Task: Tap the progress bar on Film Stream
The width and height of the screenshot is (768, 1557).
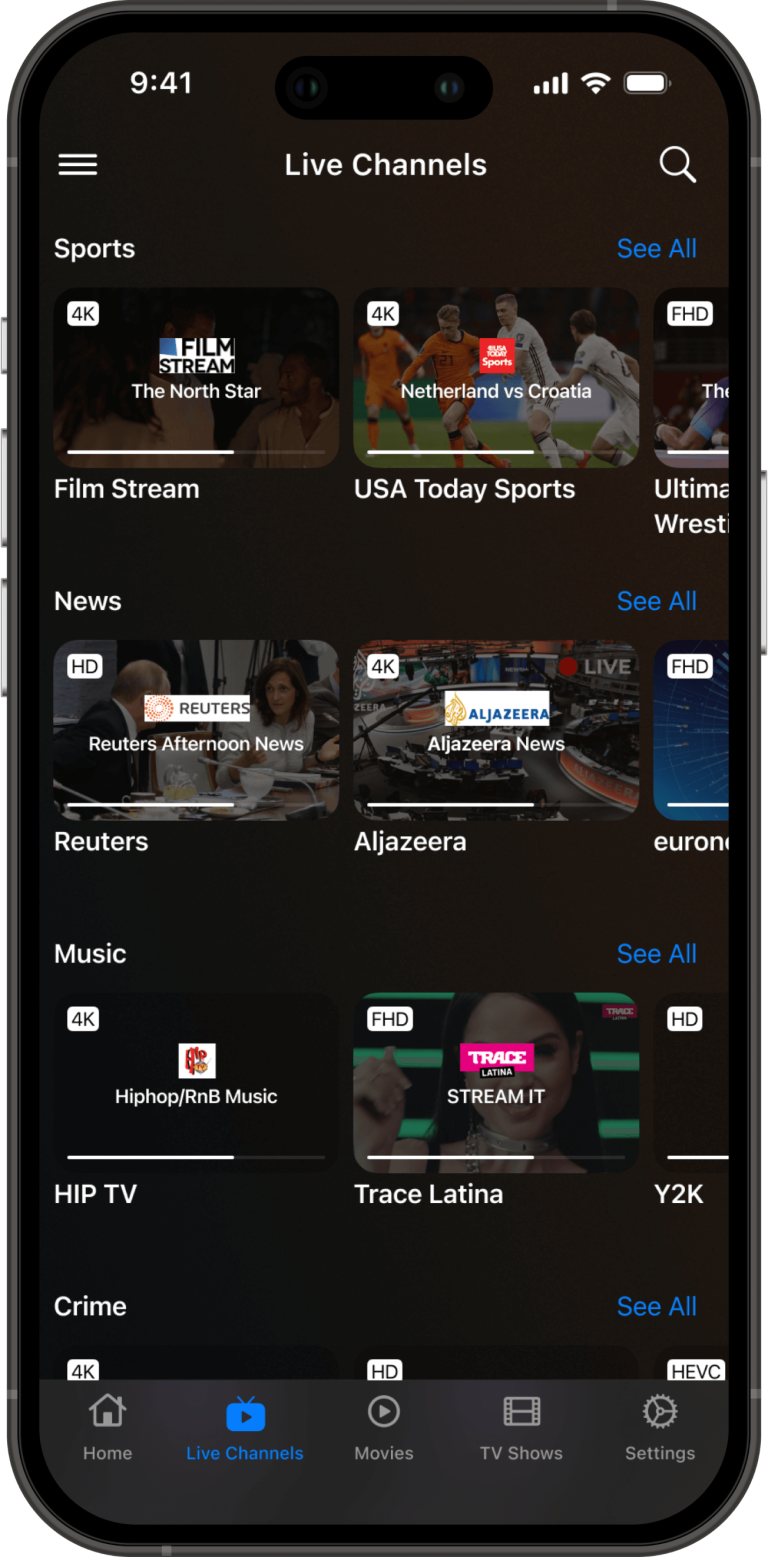Action: point(195,452)
